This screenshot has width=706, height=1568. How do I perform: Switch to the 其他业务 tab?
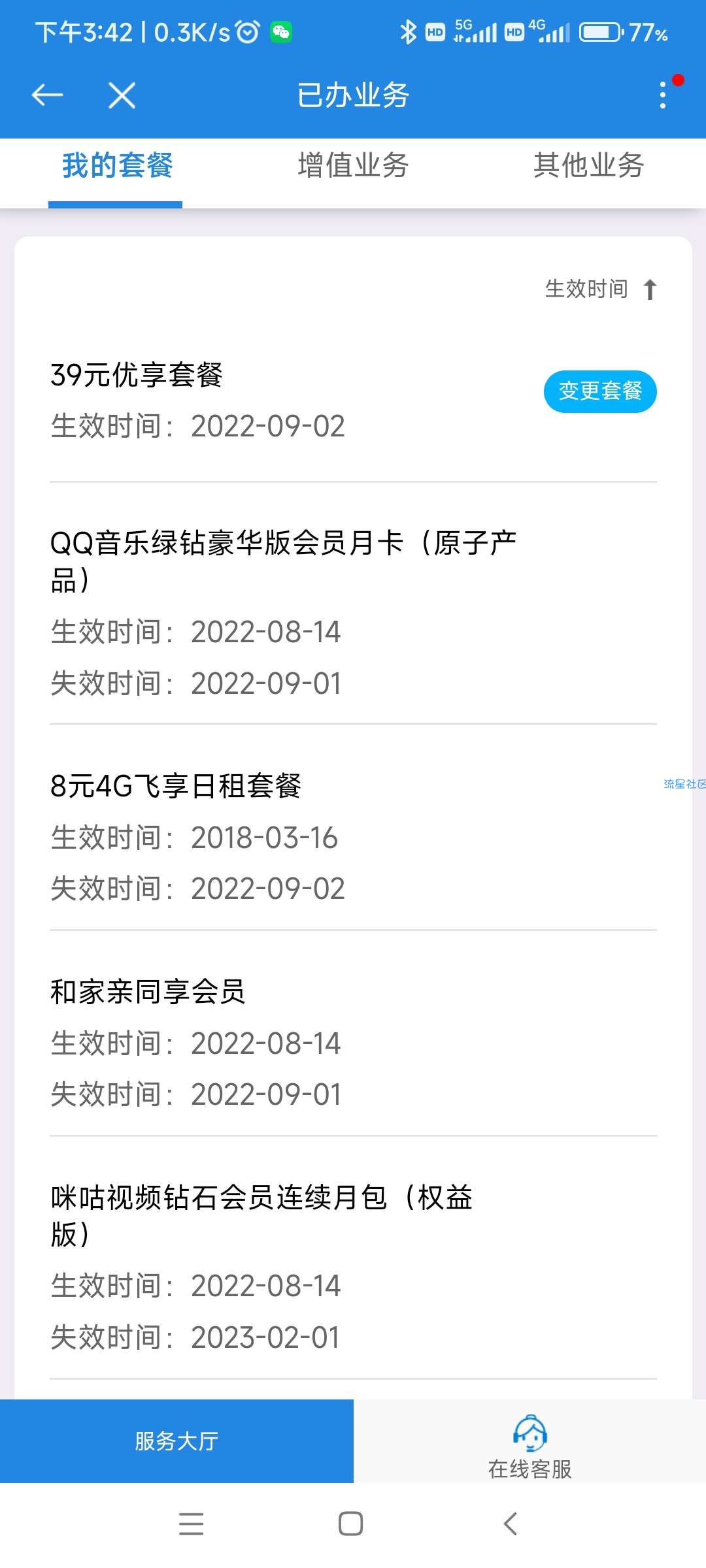[588, 165]
